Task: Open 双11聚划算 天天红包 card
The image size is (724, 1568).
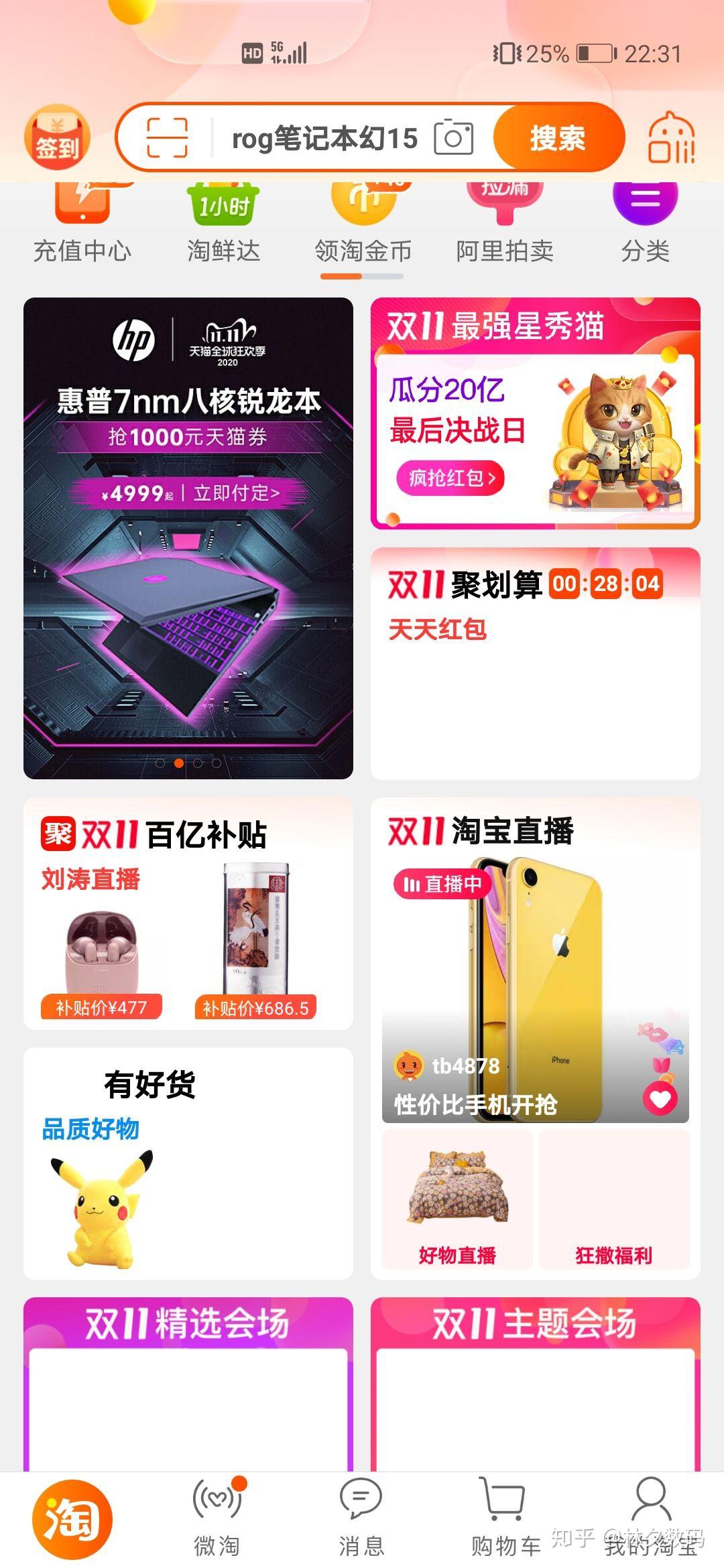Action: click(x=535, y=663)
